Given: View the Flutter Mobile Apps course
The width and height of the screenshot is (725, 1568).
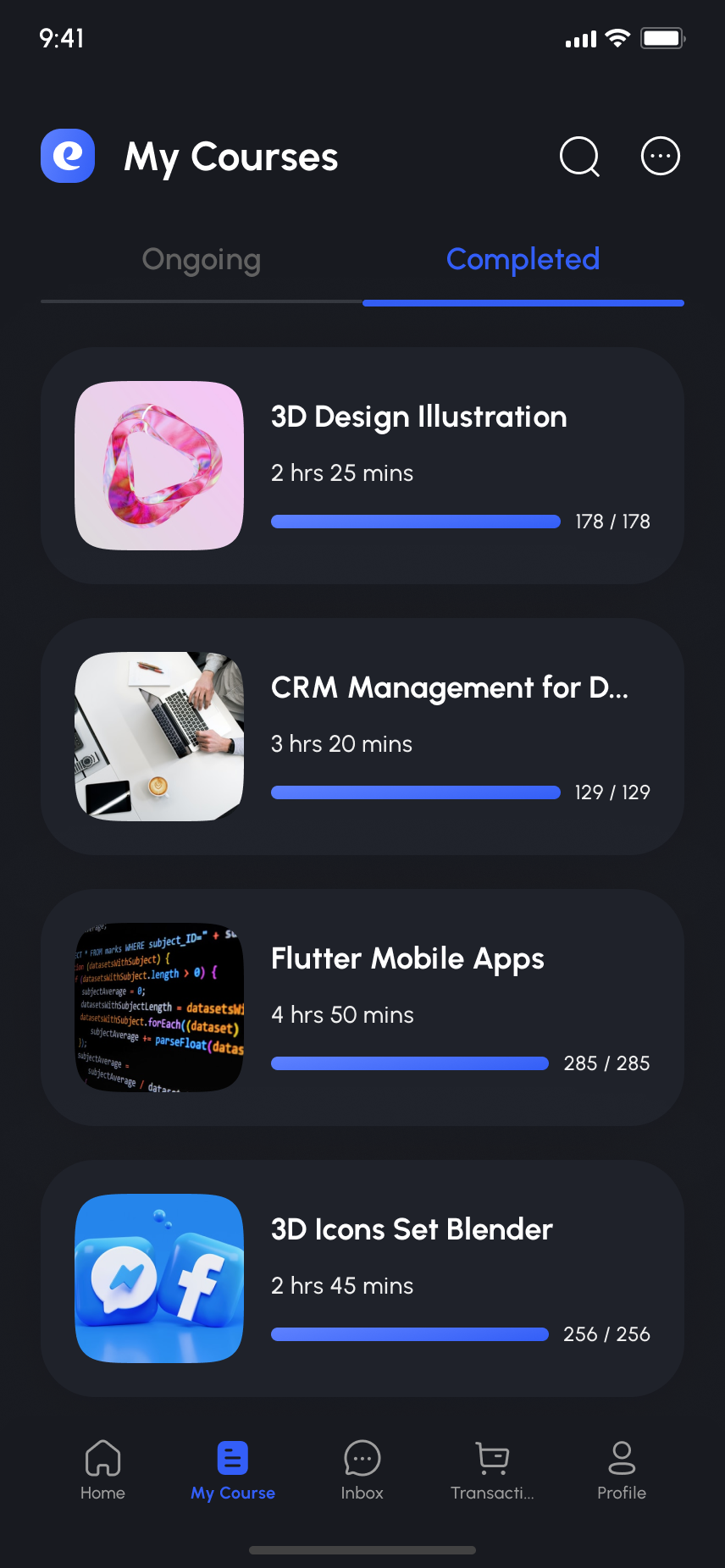Looking at the screenshot, I should pos(362,1008).
